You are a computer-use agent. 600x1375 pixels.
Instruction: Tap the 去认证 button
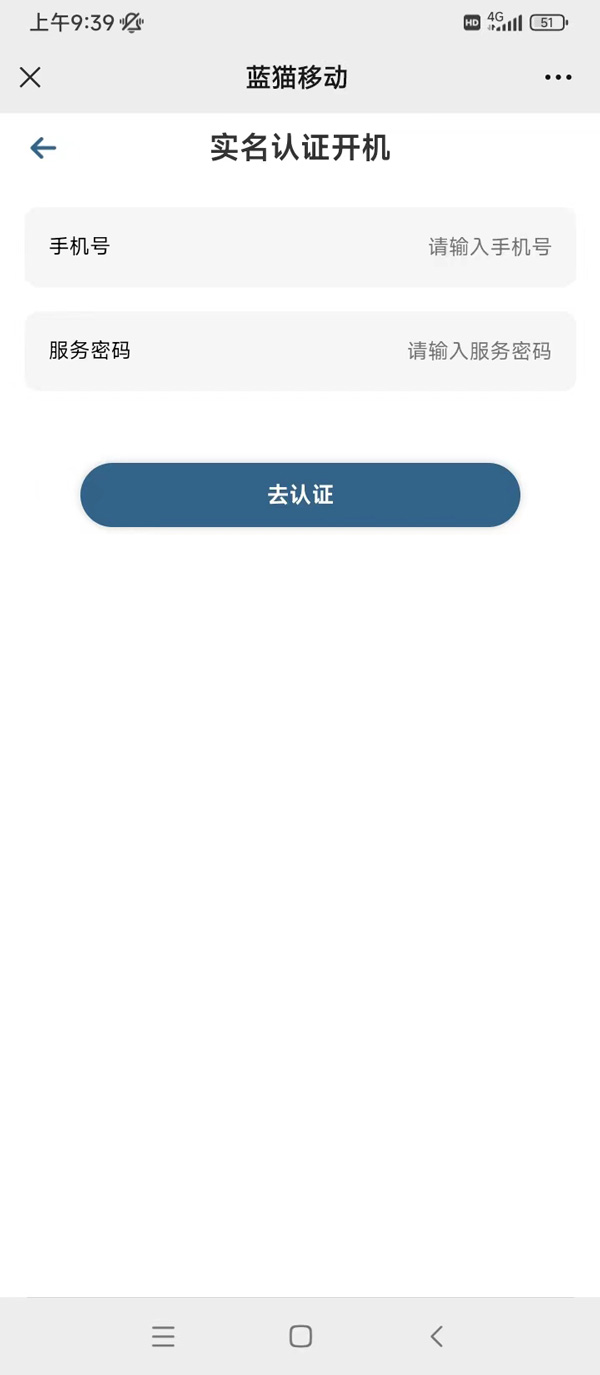(300, 495)
